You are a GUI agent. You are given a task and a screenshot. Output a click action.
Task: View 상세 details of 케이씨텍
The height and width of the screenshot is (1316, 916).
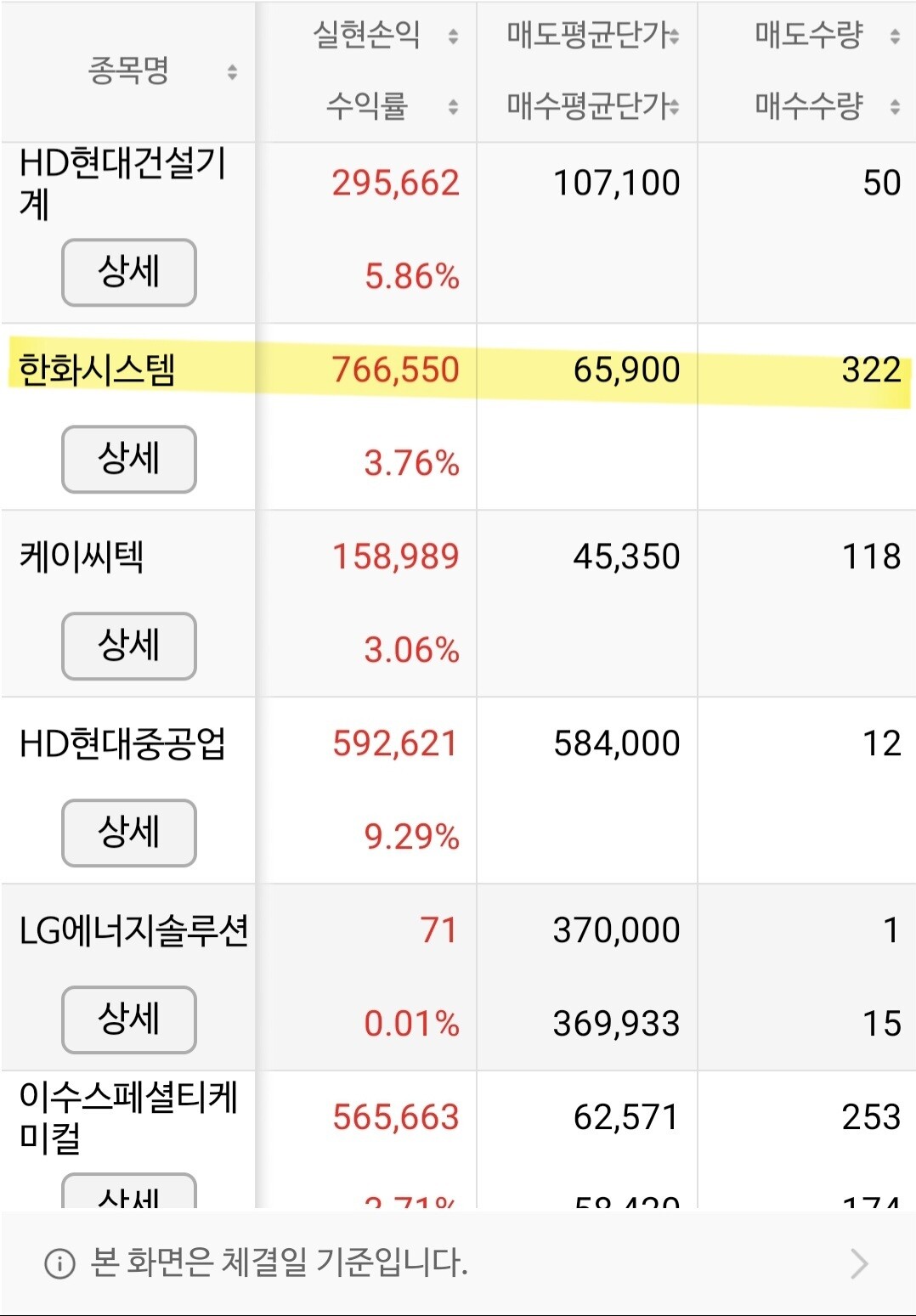tap(129, 647)
